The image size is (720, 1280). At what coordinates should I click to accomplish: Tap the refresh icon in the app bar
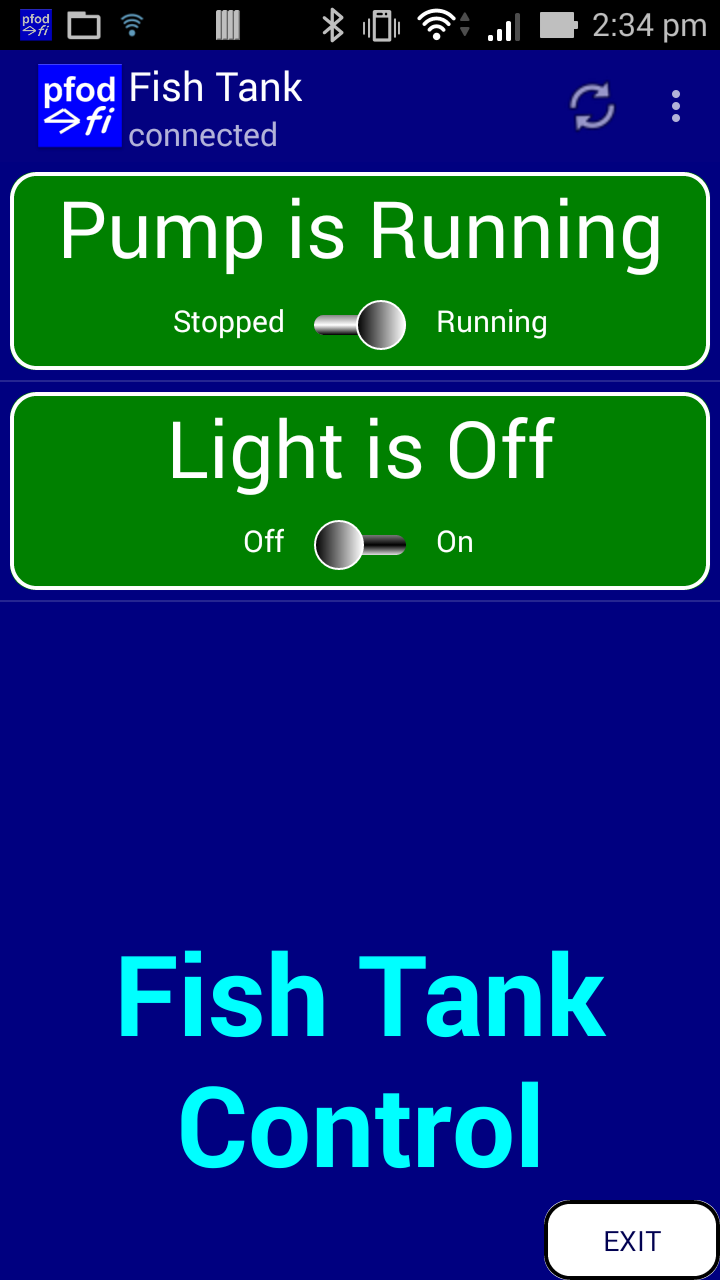[x=592, y=107]
